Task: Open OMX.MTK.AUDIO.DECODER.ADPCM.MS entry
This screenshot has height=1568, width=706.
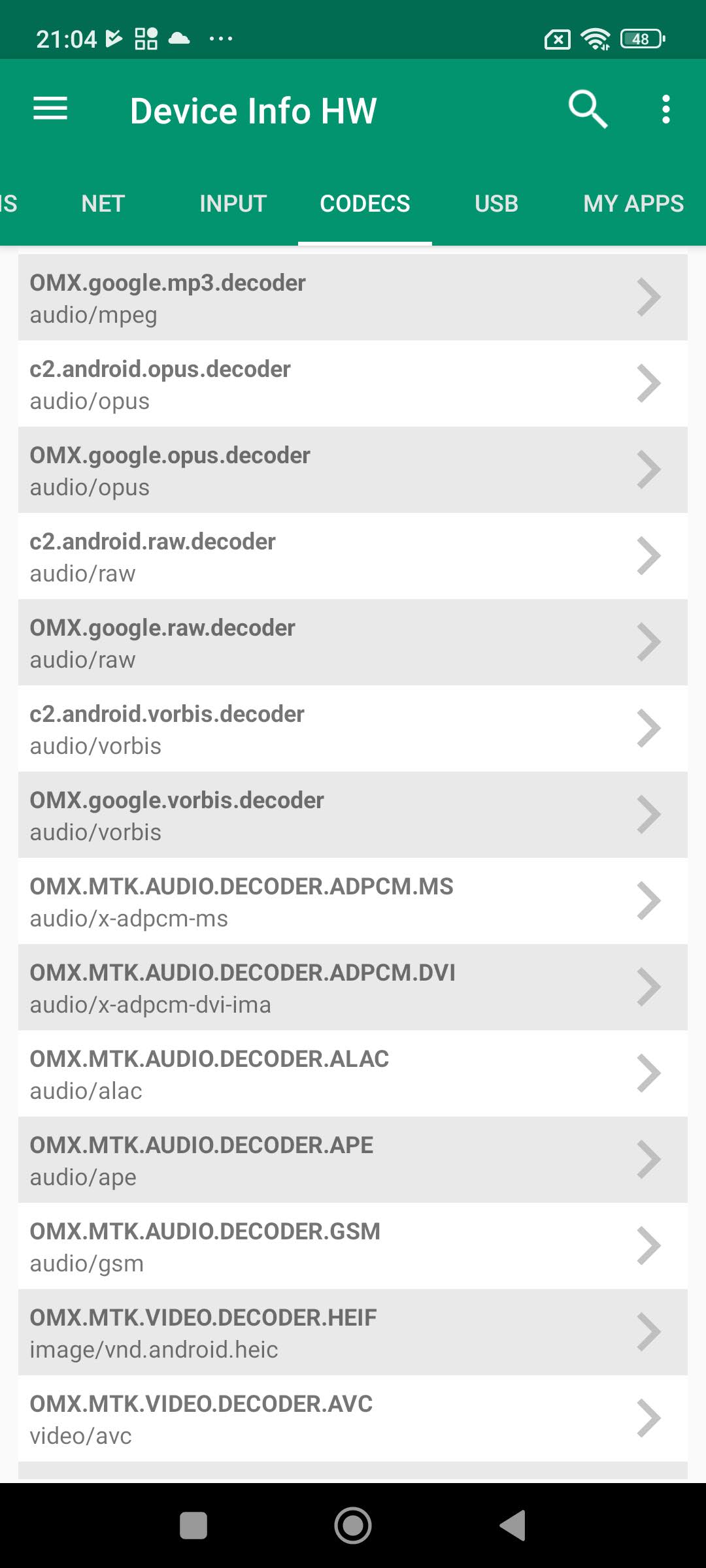Action: (352, 902)
